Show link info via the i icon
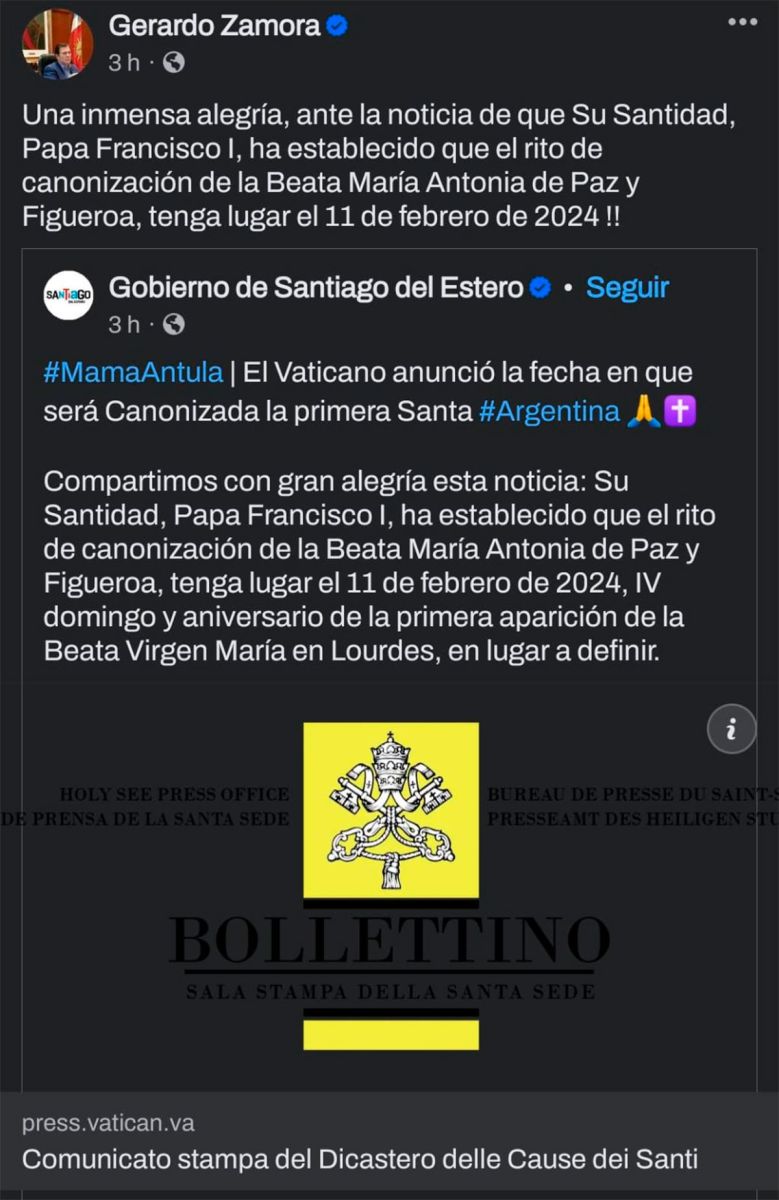 tap(731, 729)
